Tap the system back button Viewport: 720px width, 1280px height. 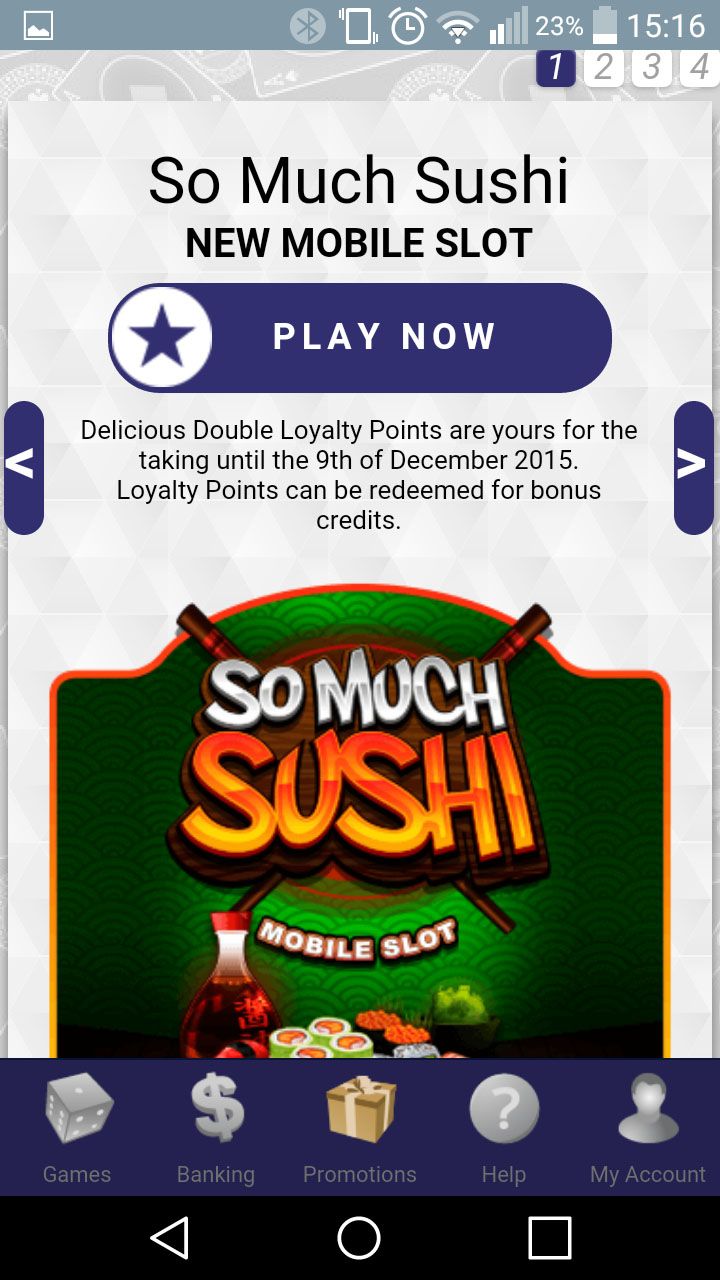(170, 1238)
